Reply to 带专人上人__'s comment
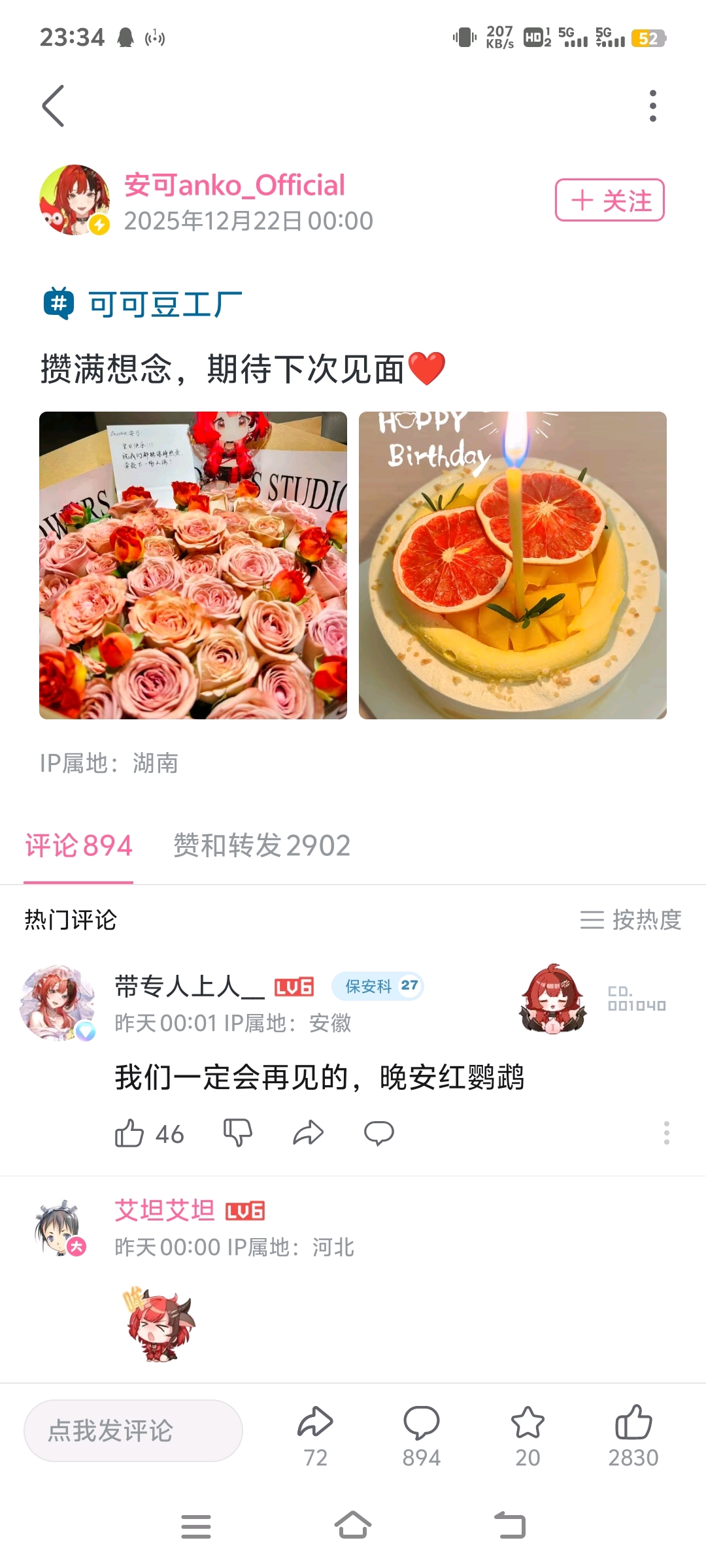This screenshot has width=706, height=1568. pos(378,1134)
